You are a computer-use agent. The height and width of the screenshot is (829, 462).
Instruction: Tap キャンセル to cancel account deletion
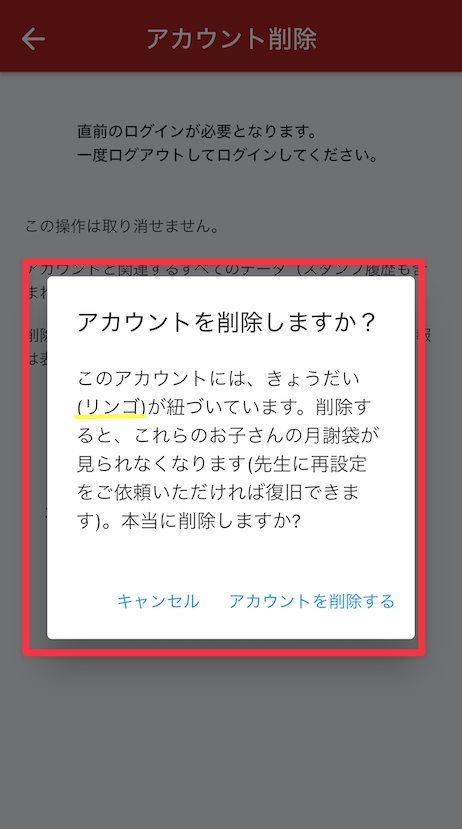click(x=158, y=601)
